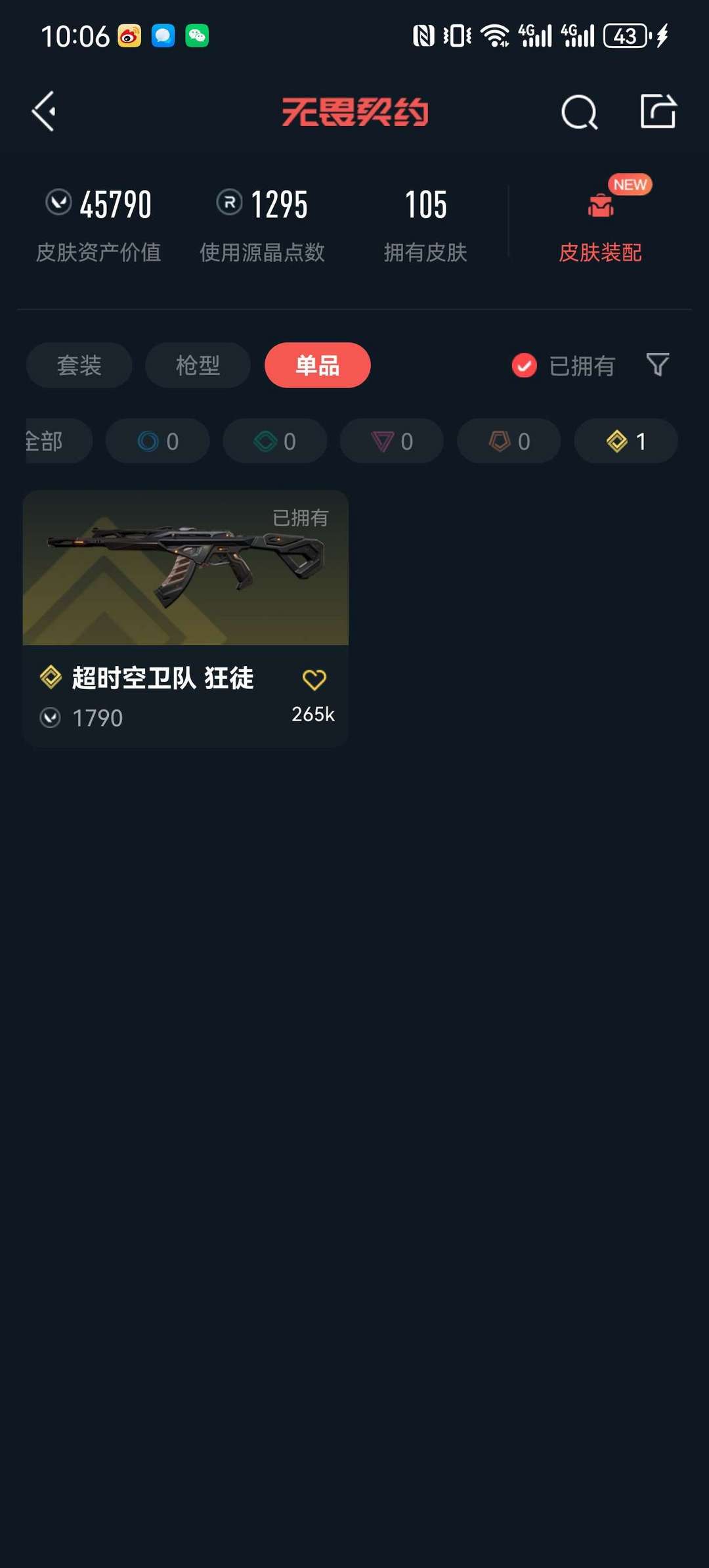Filter by blue circle rarity tier
Screen dimensions: 709x1568
pyautogui.click(x=158, y=441)
